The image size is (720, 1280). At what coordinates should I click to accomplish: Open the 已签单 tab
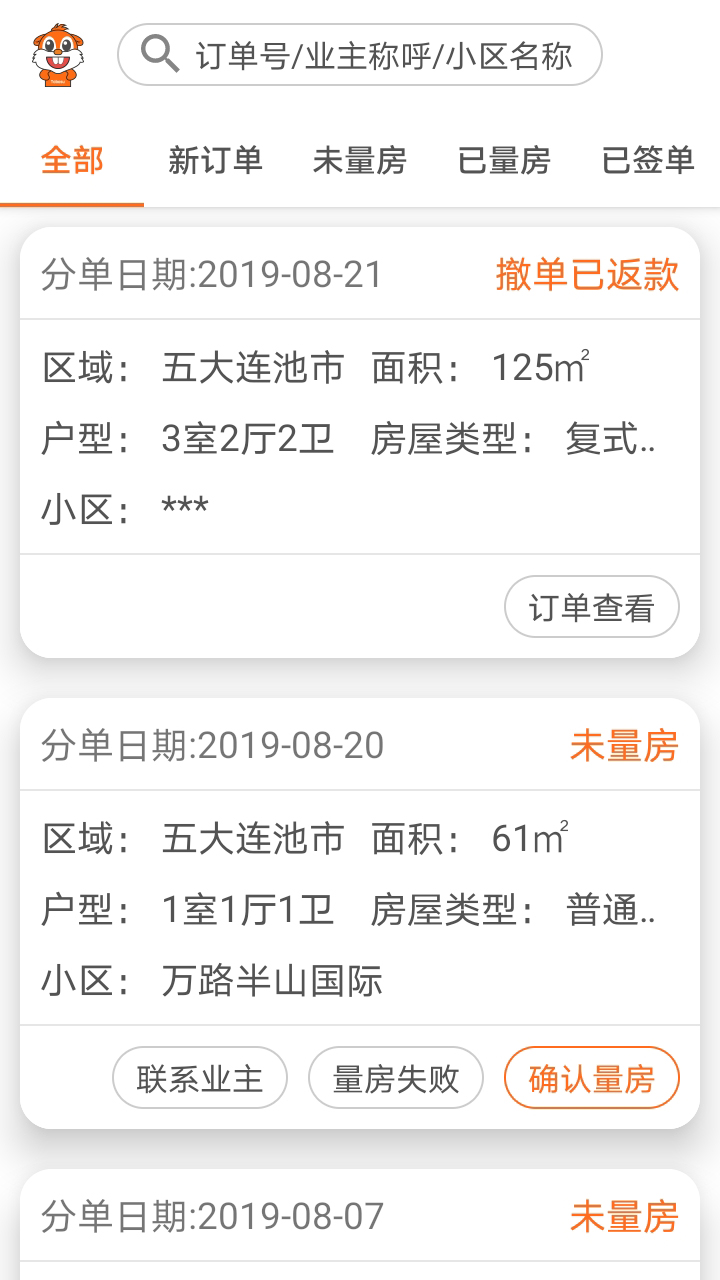(645, 160)
